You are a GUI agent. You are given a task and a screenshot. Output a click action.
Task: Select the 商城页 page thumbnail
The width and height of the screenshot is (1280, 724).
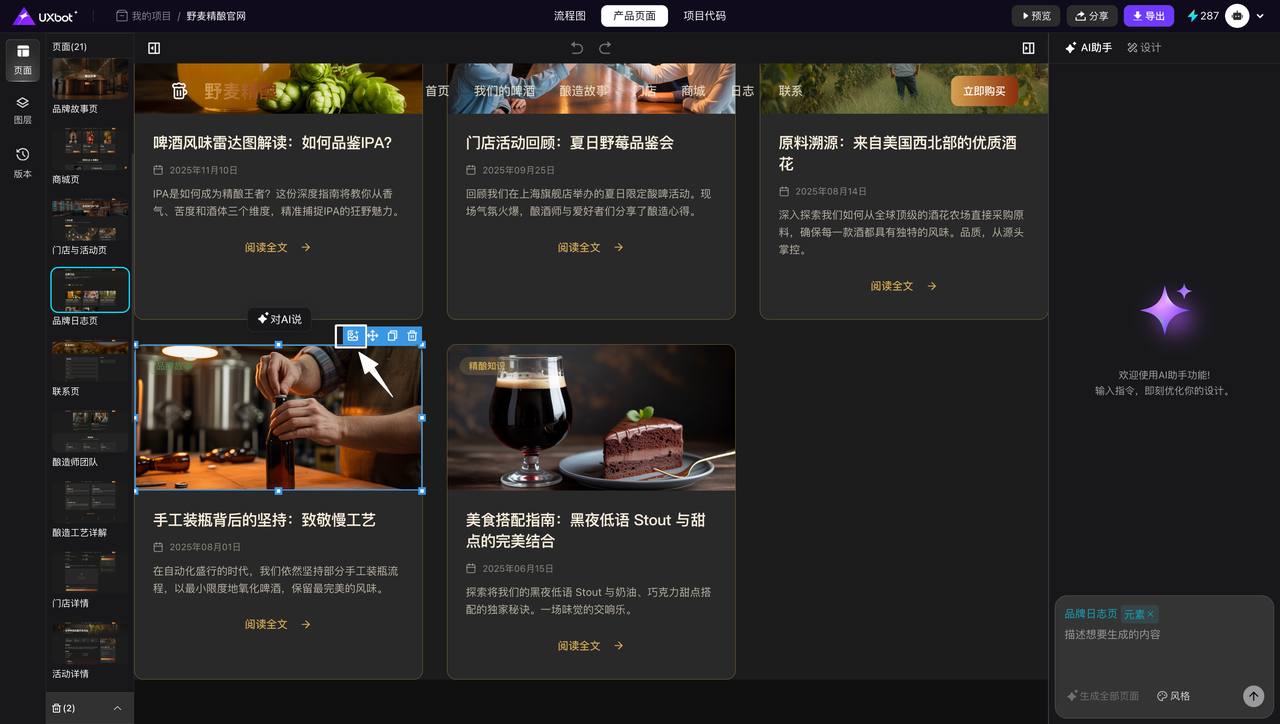point(90,148)
